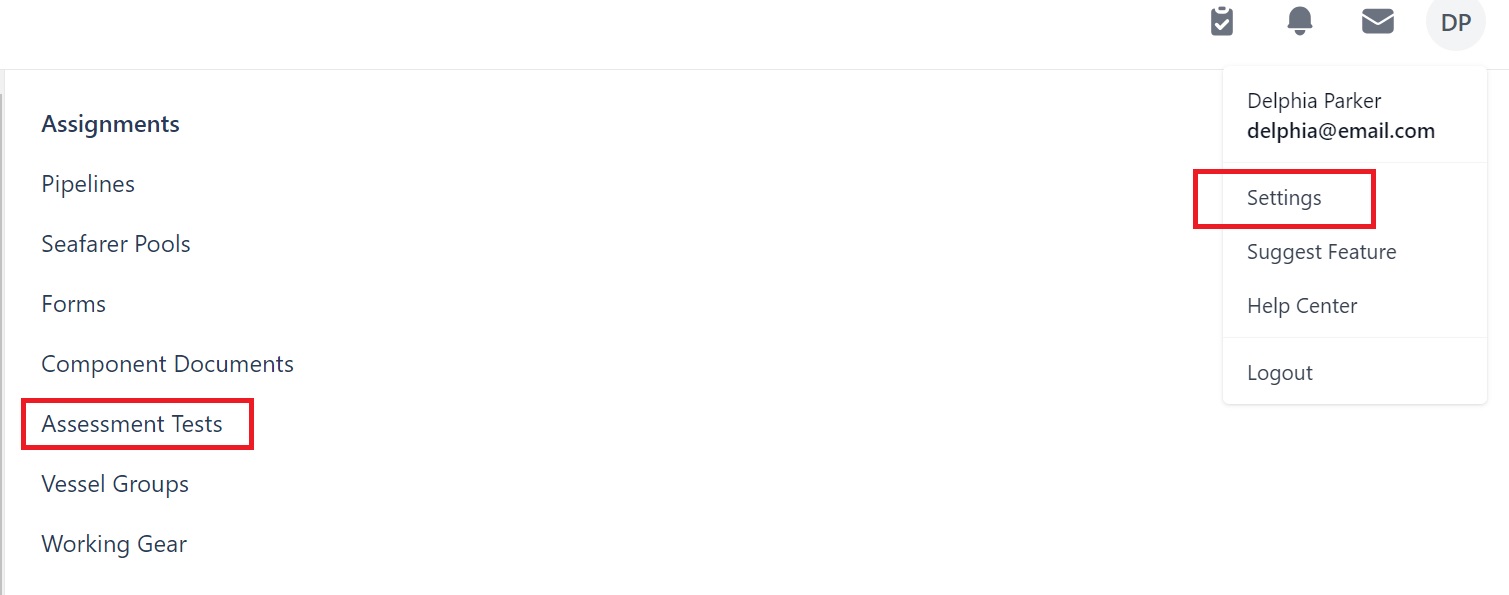Go to Seafarer Pools
The width and height of the screenshot is (1509, 595).
(116, 244)
